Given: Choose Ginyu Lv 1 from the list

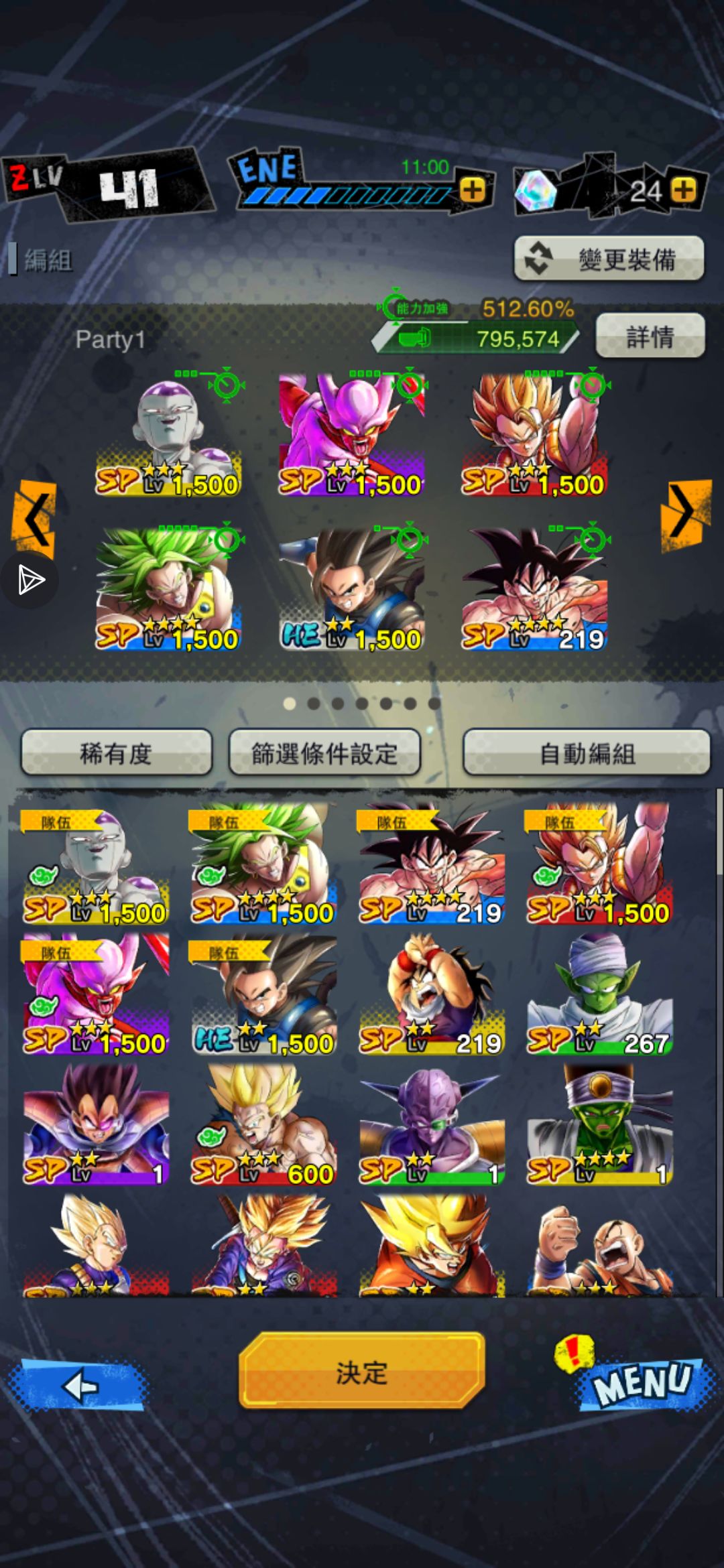Looking at the screenshot, I should pos(432,1126).
